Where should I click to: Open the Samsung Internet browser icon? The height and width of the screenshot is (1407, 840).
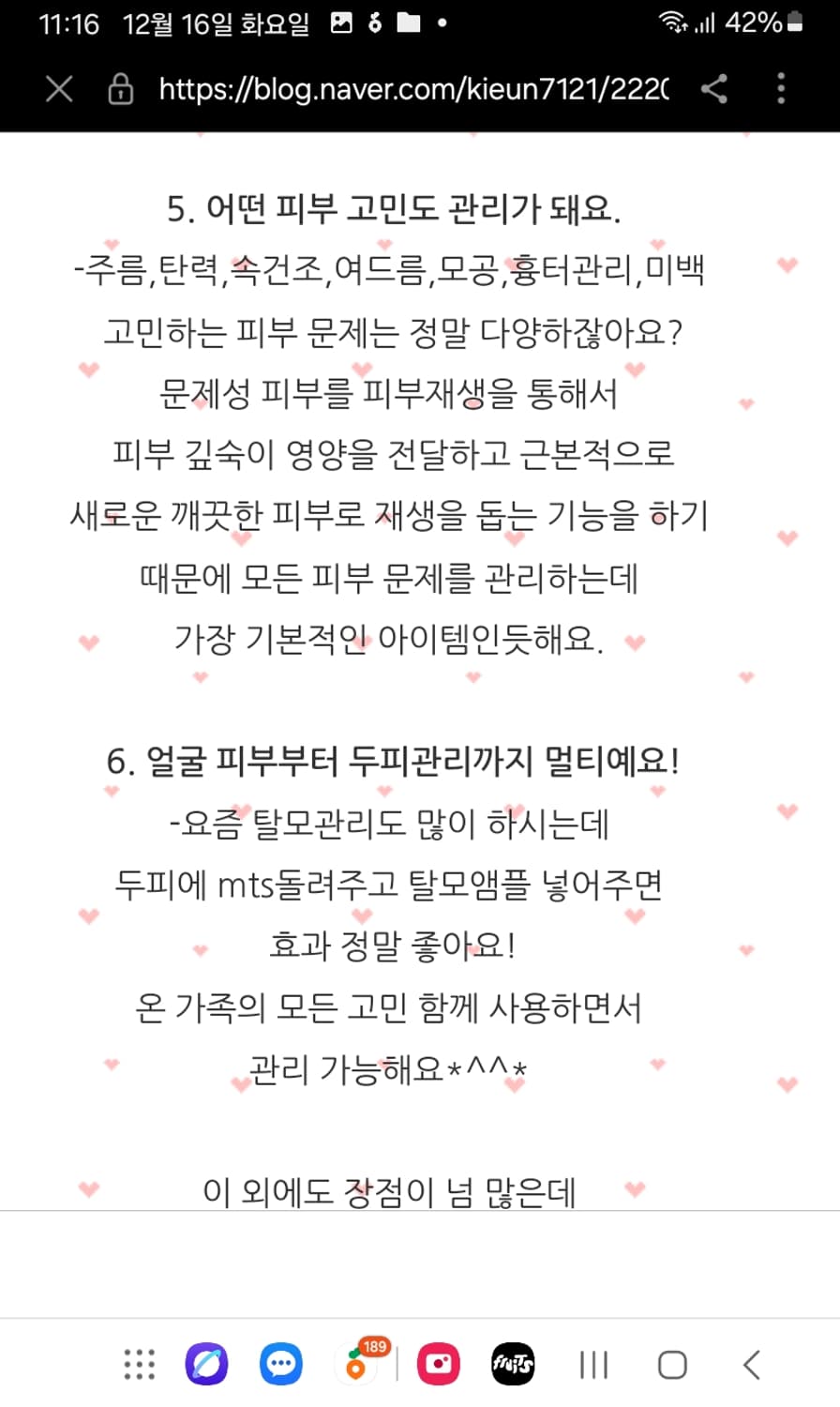click(x=207, y=1365)
